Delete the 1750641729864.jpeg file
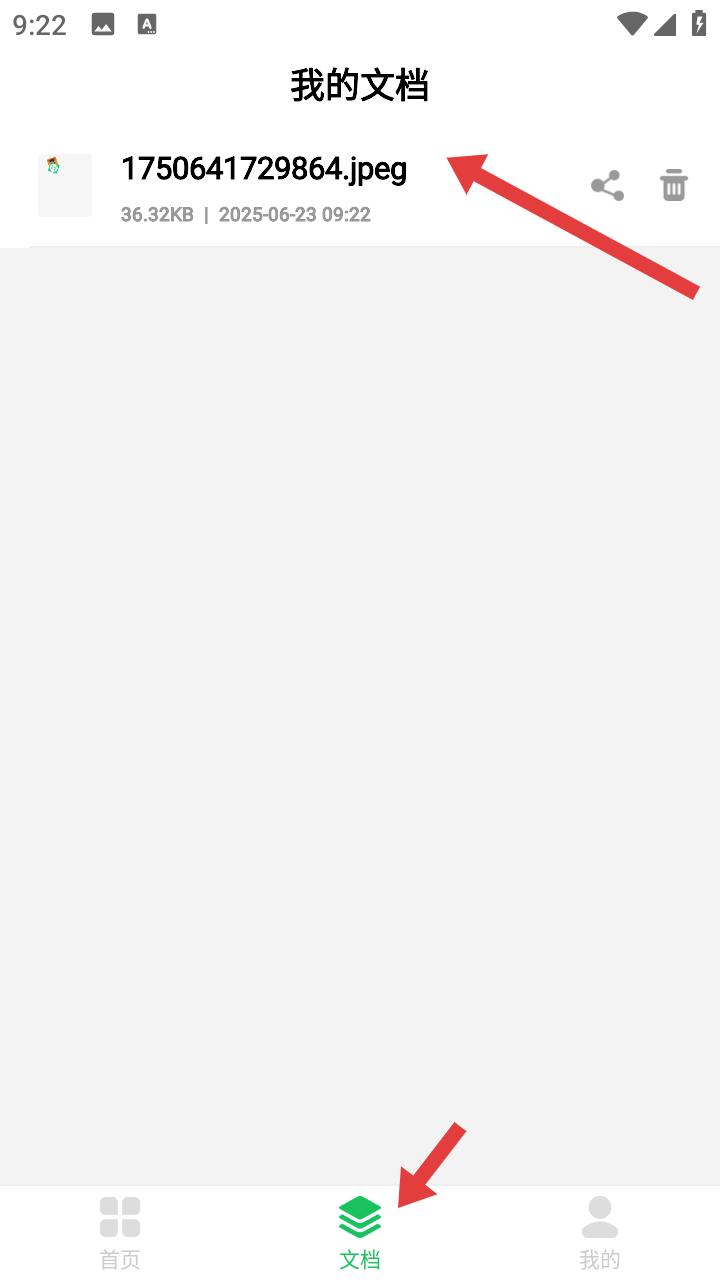The width and height of the screenshot is (720, 1280). click(674, 186)
